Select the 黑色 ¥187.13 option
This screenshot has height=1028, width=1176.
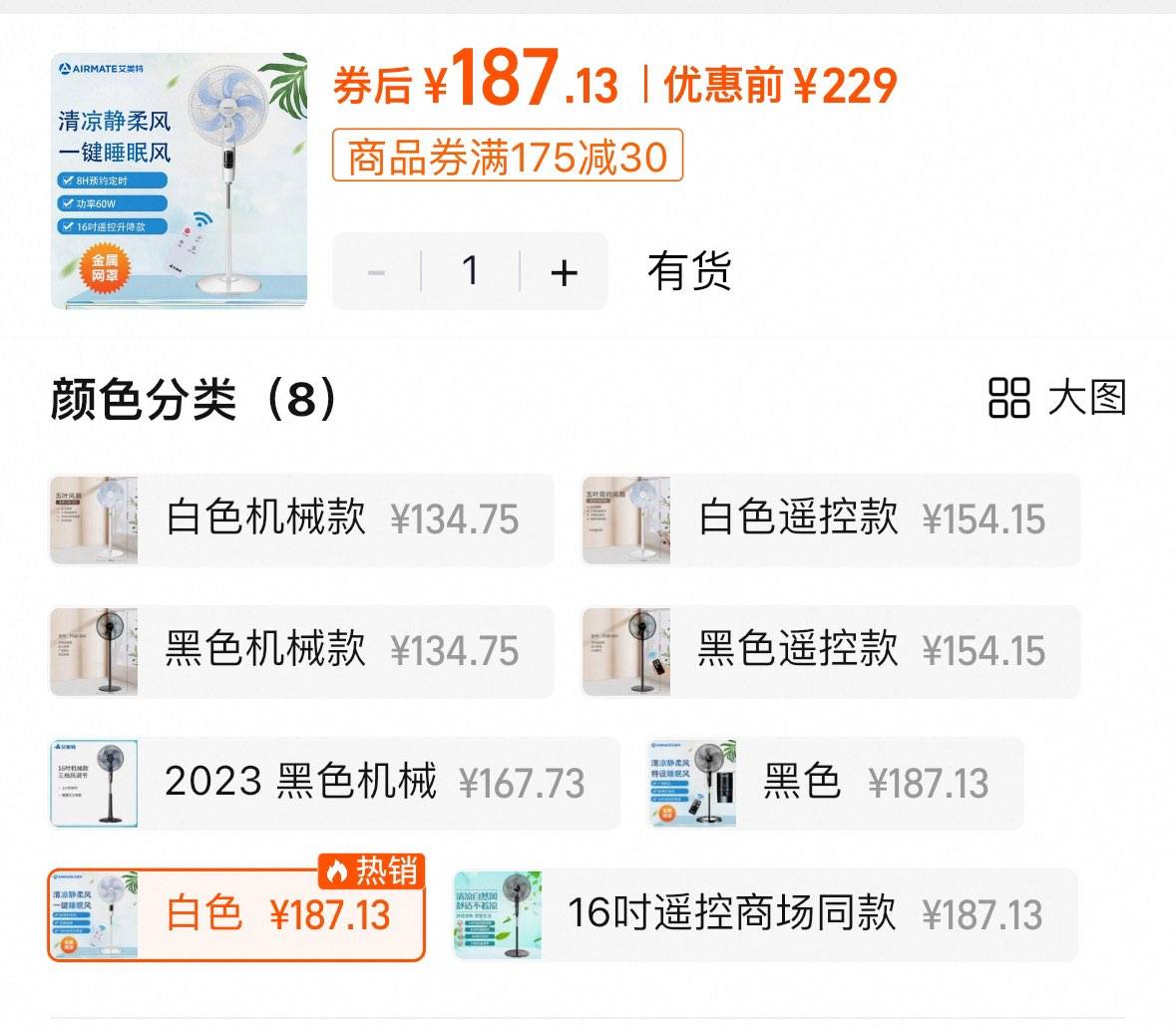tap(836, 783)
